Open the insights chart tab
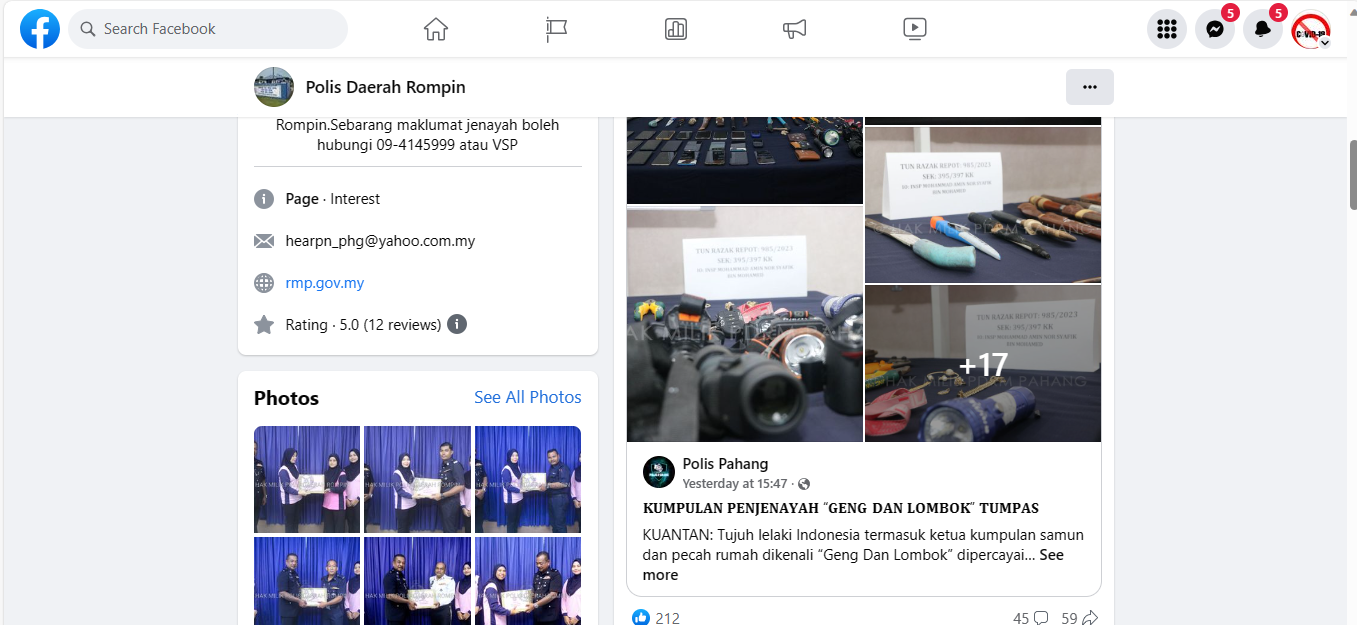1357x625 pixels. 675,29
